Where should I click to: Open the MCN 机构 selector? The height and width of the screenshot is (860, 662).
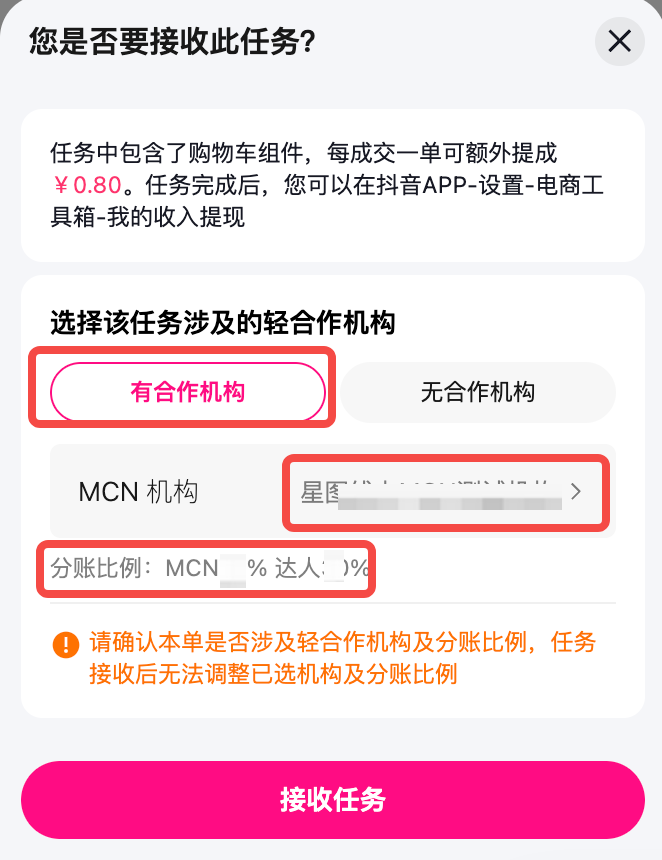446,492
